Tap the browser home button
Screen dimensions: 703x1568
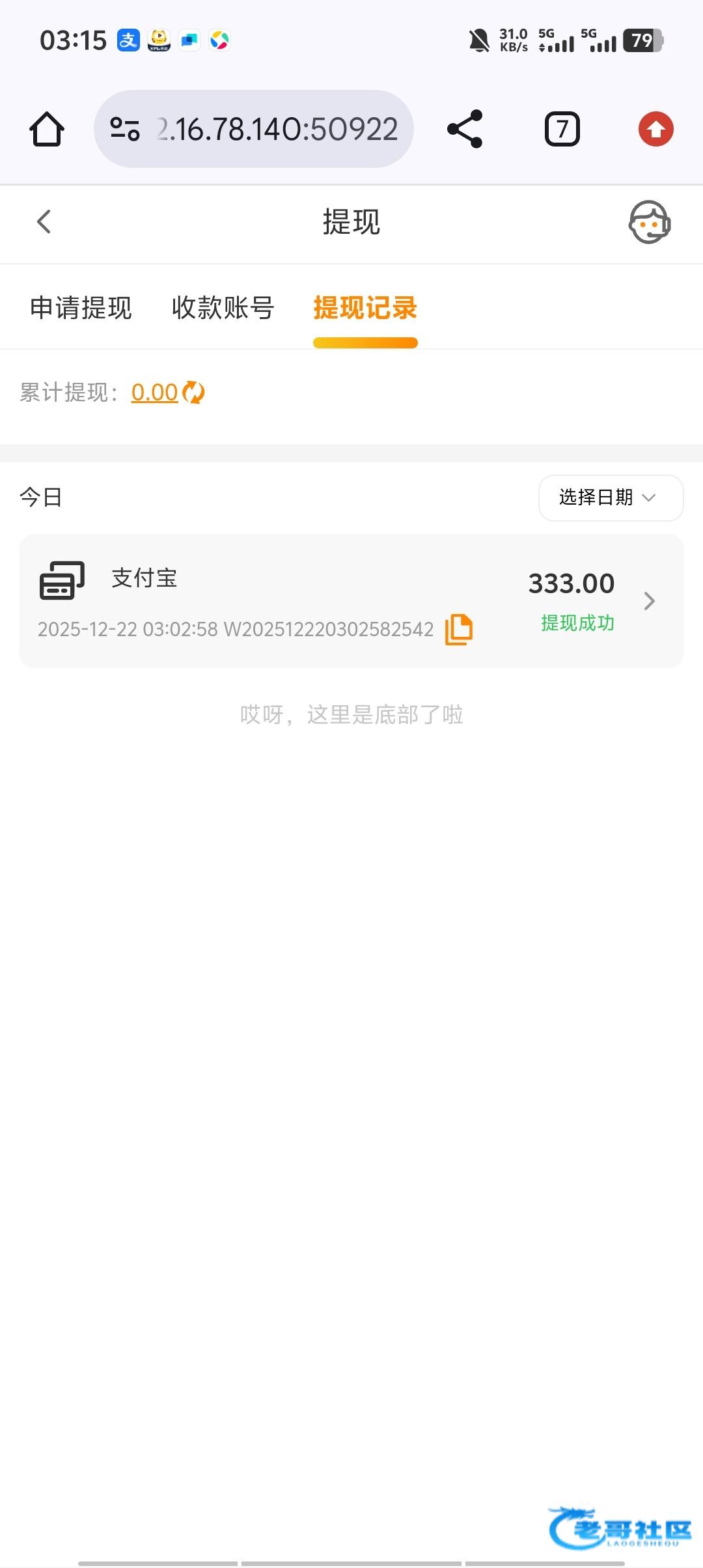pos(47,129)
